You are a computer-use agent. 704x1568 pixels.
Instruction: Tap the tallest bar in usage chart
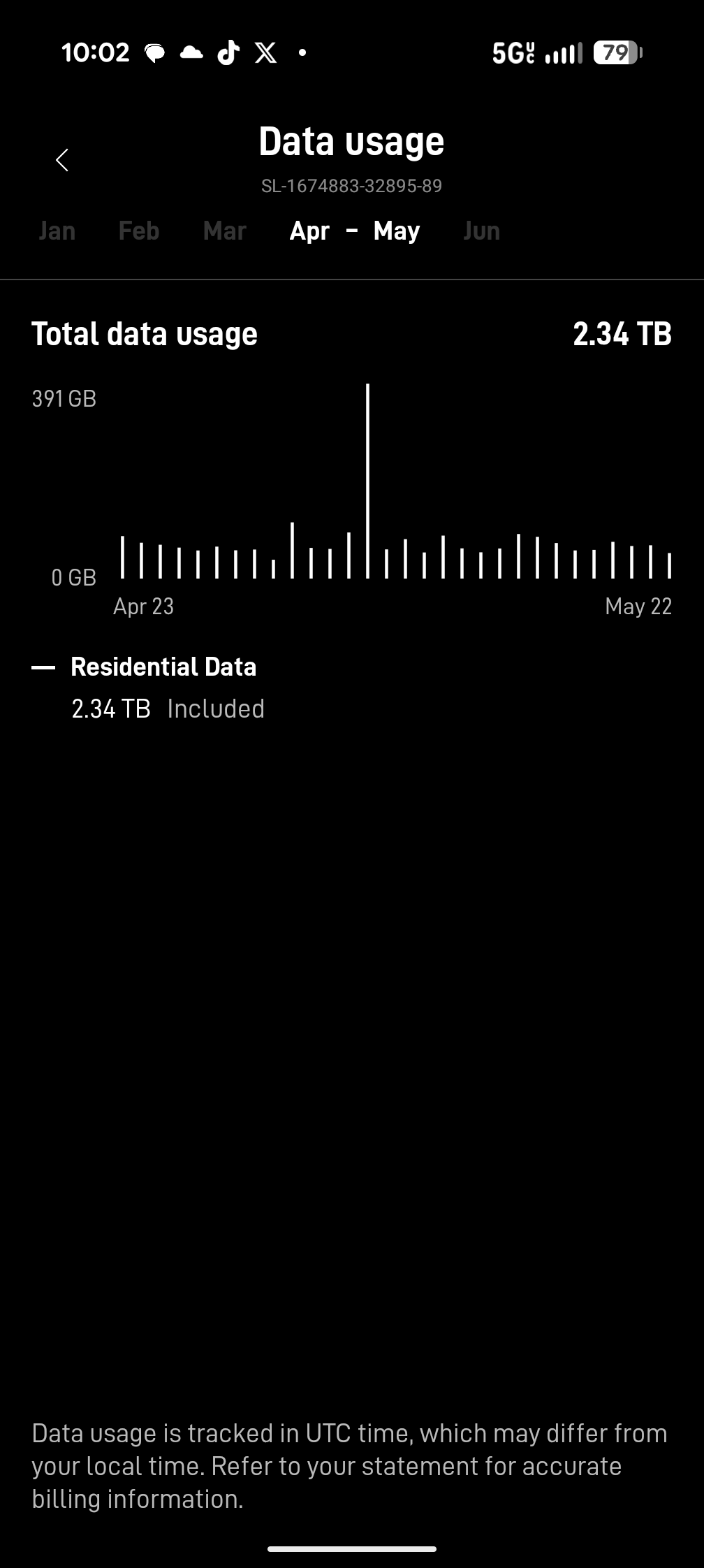(367, 481)
